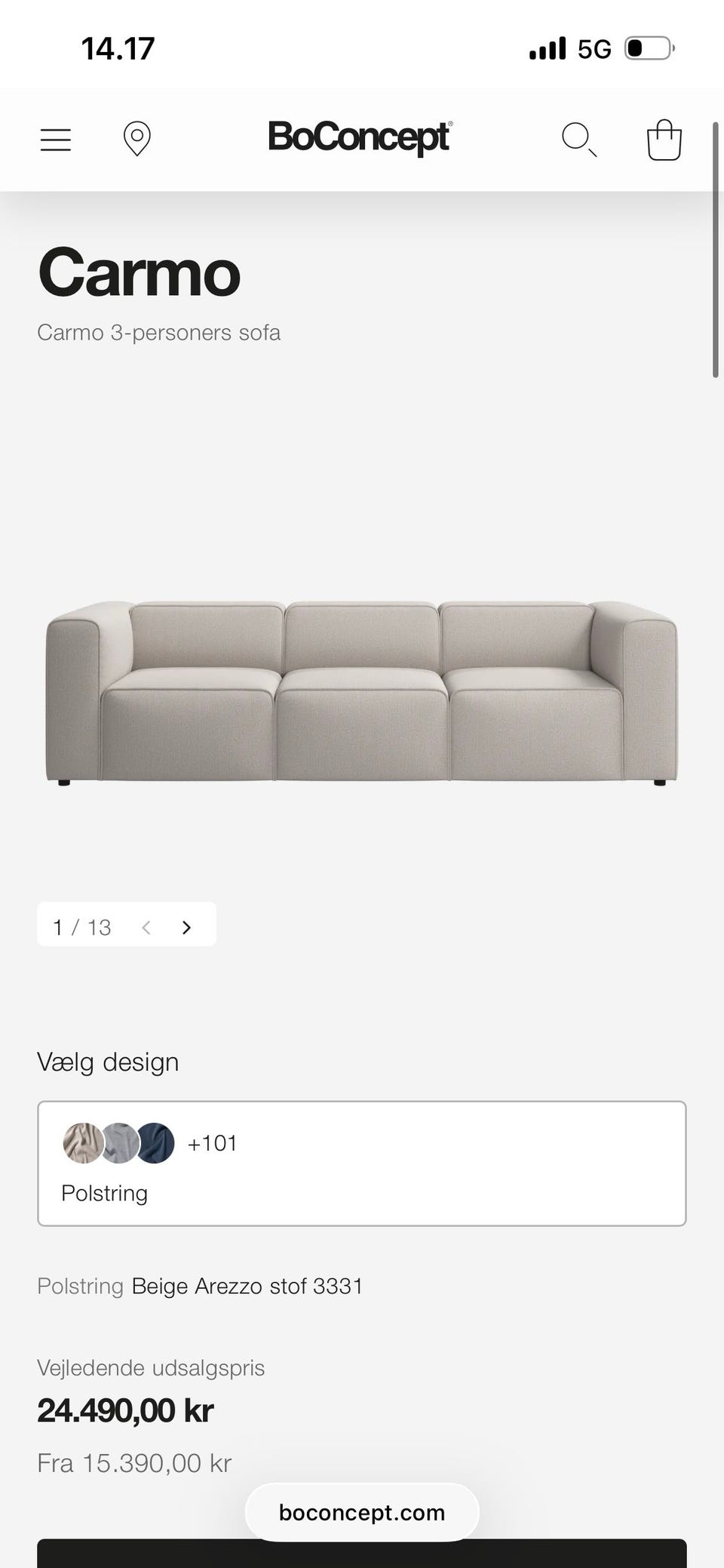Viewport: 724px width, 1568px height.
Task: Open the +101 additional upholstery options
Action: [212, 1143]
